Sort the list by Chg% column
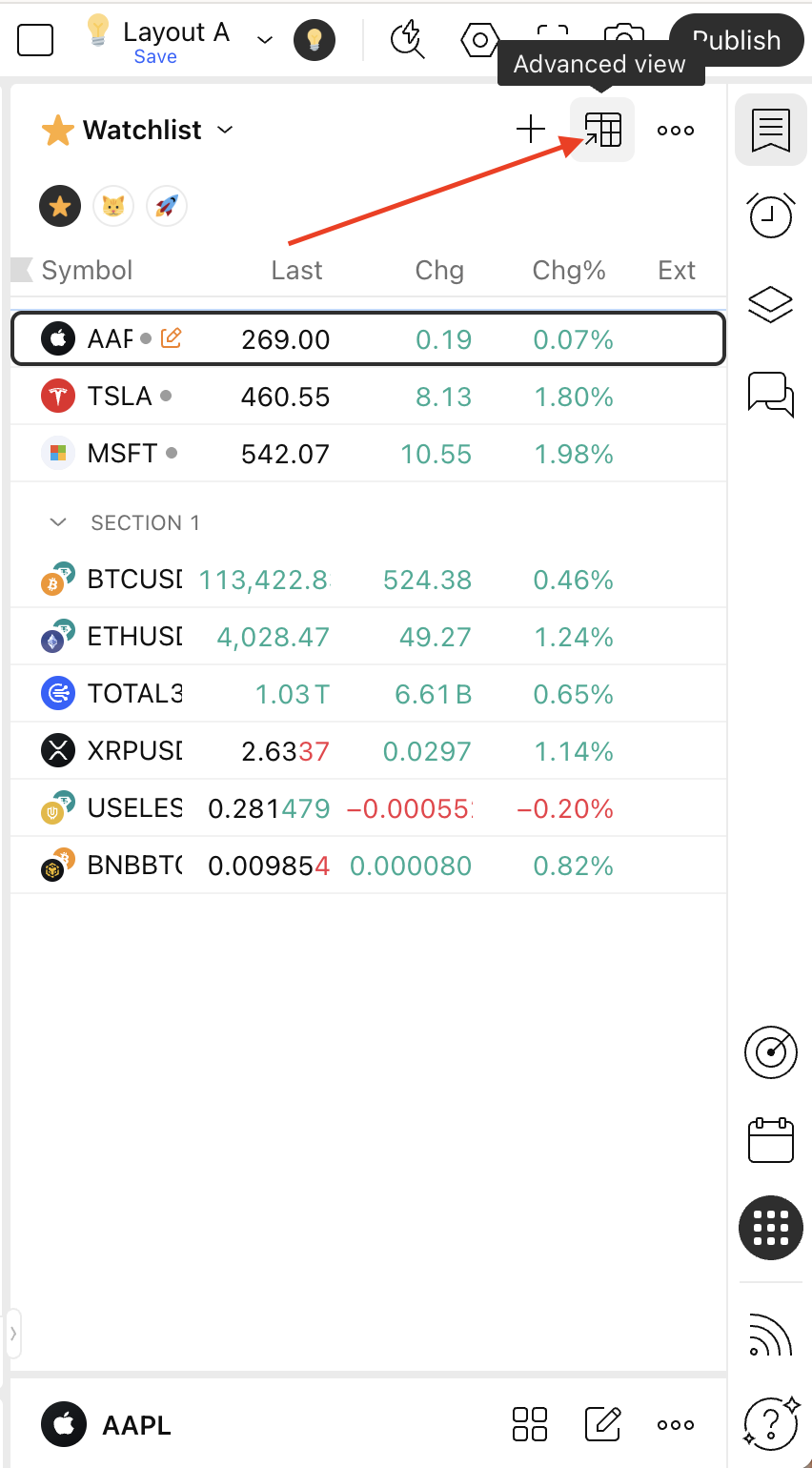The height and width of the screenshot is (1468, 812). pos(569,271)
